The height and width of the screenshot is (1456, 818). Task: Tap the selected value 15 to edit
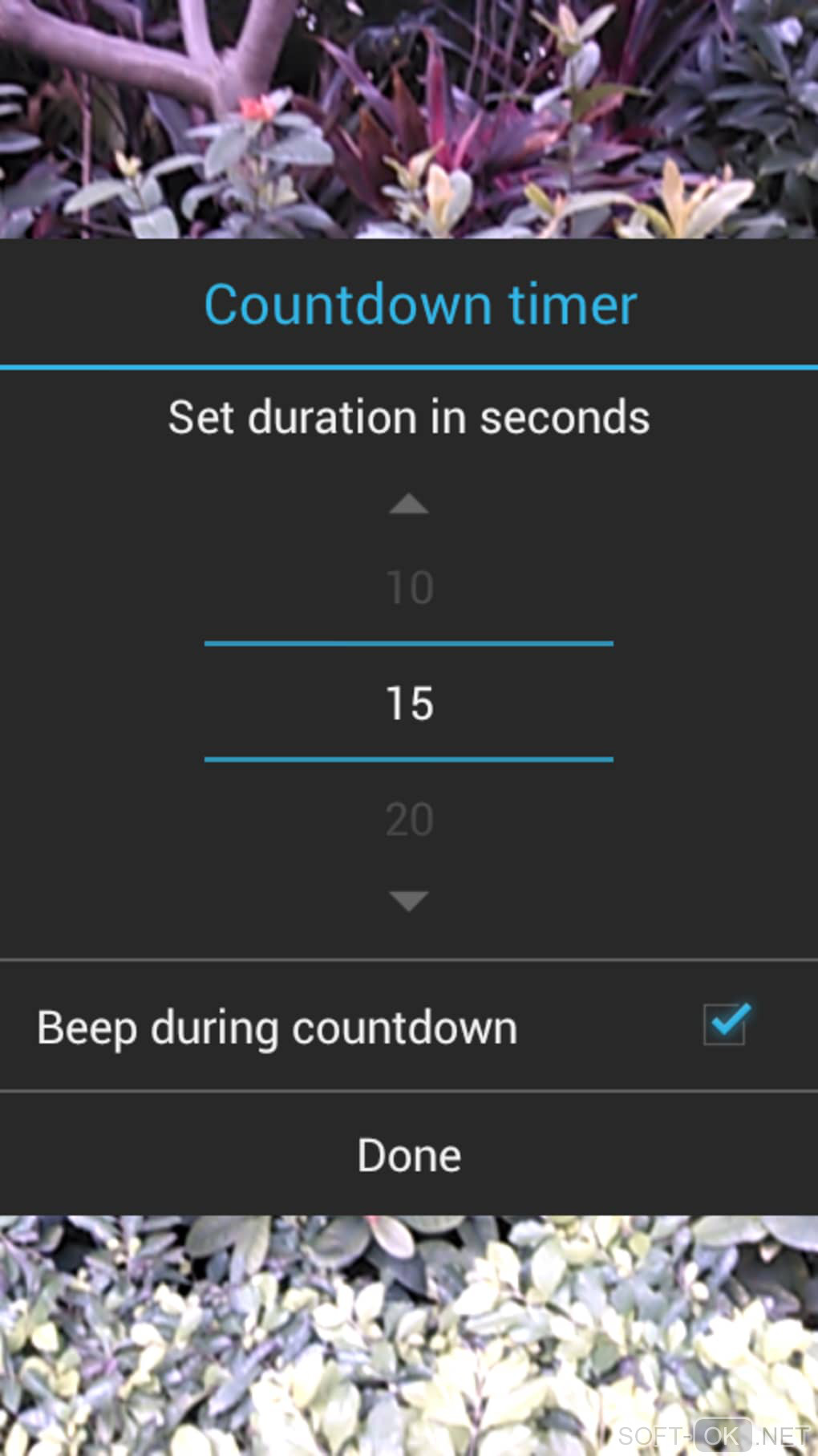(409, 704)
